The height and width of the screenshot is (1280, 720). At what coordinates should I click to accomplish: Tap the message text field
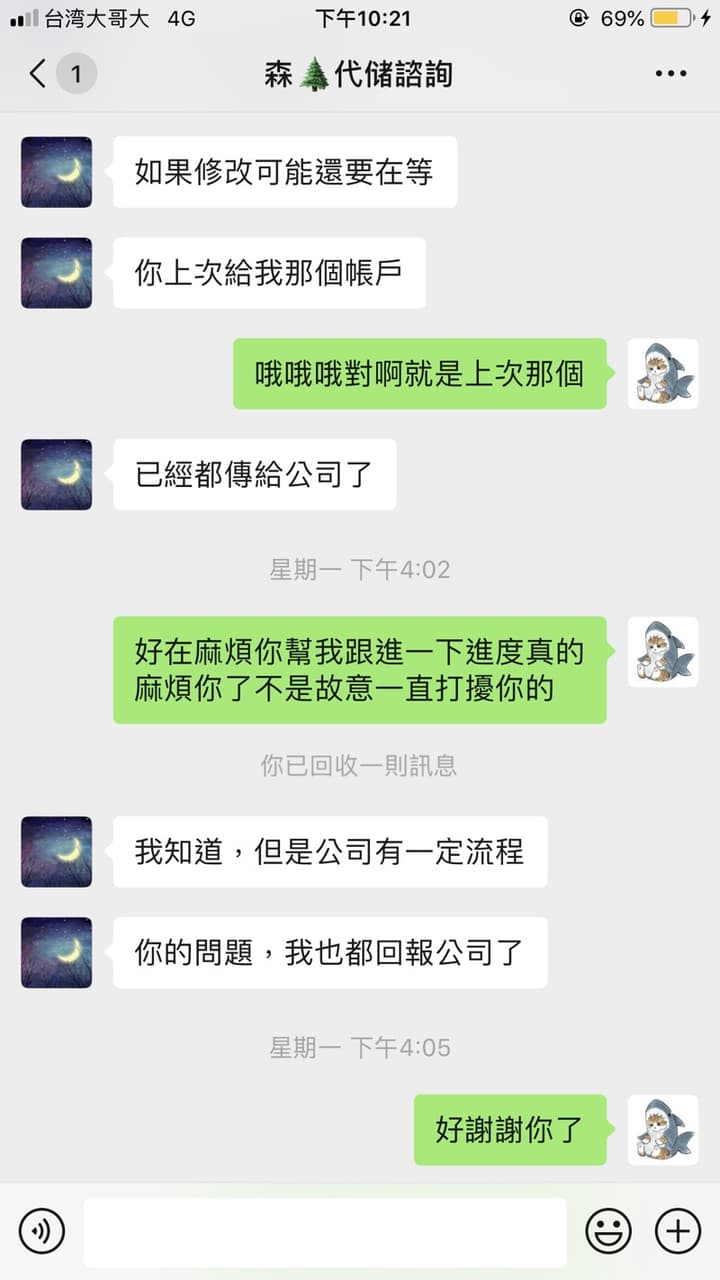click(325, 1232)
